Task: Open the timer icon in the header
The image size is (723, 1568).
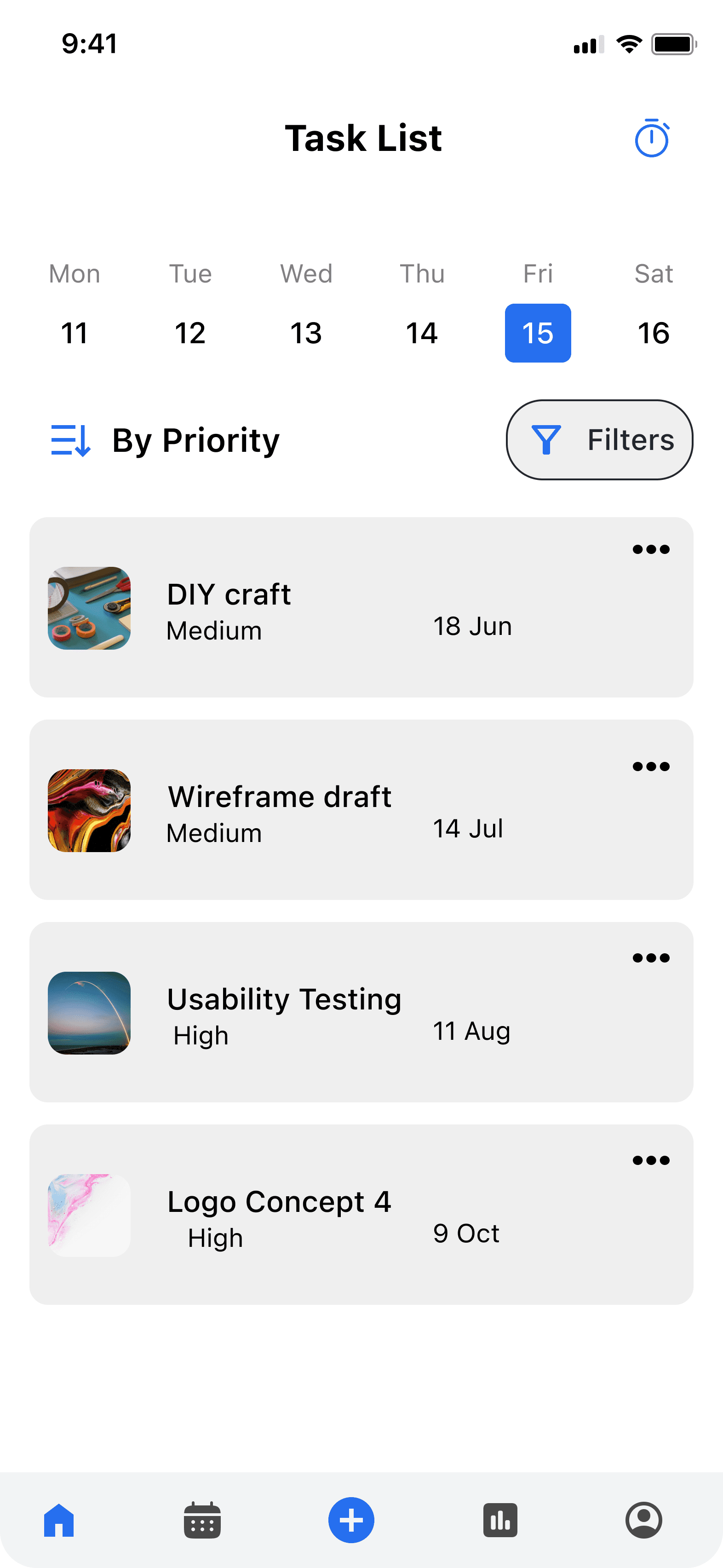Action: (652, 139)
